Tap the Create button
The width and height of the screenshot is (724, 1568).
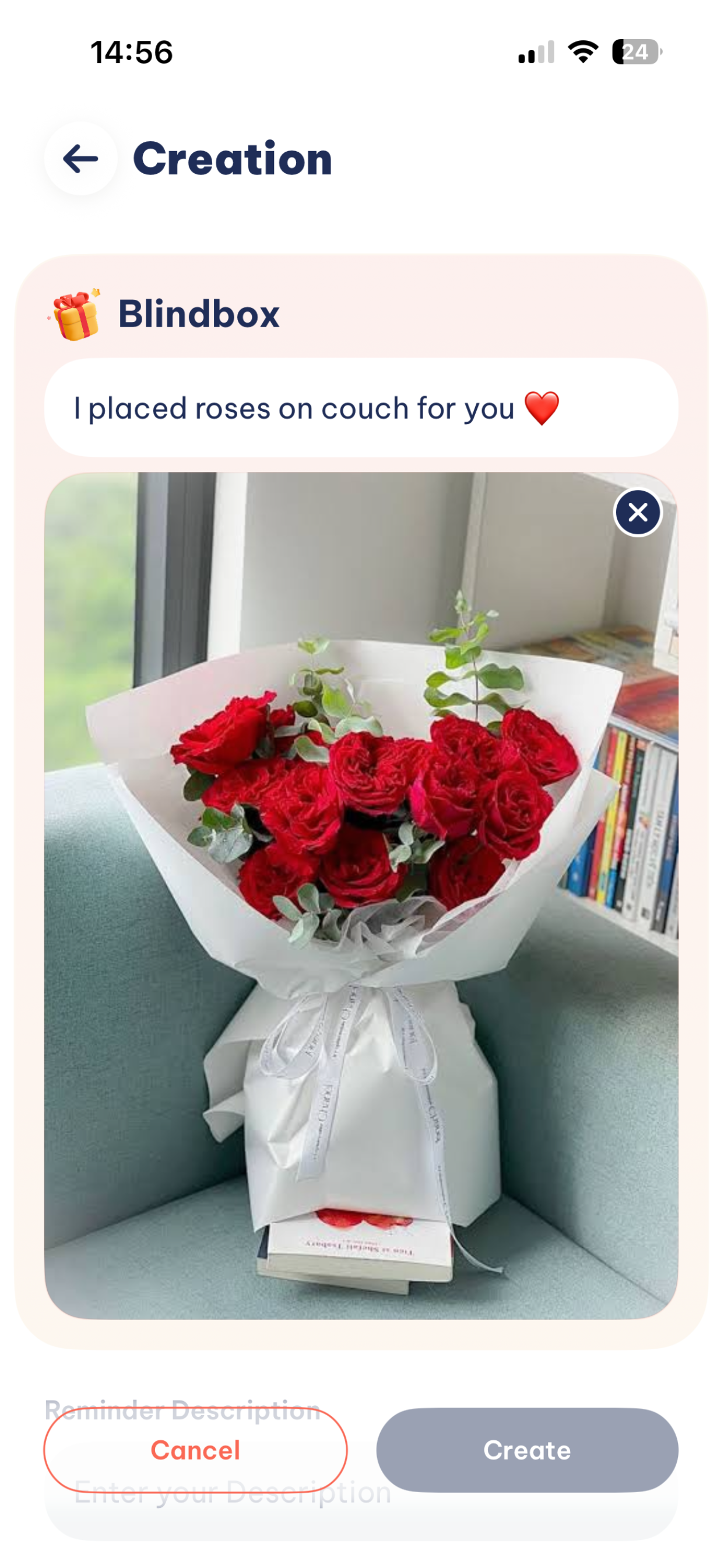tap(526, 1450)
